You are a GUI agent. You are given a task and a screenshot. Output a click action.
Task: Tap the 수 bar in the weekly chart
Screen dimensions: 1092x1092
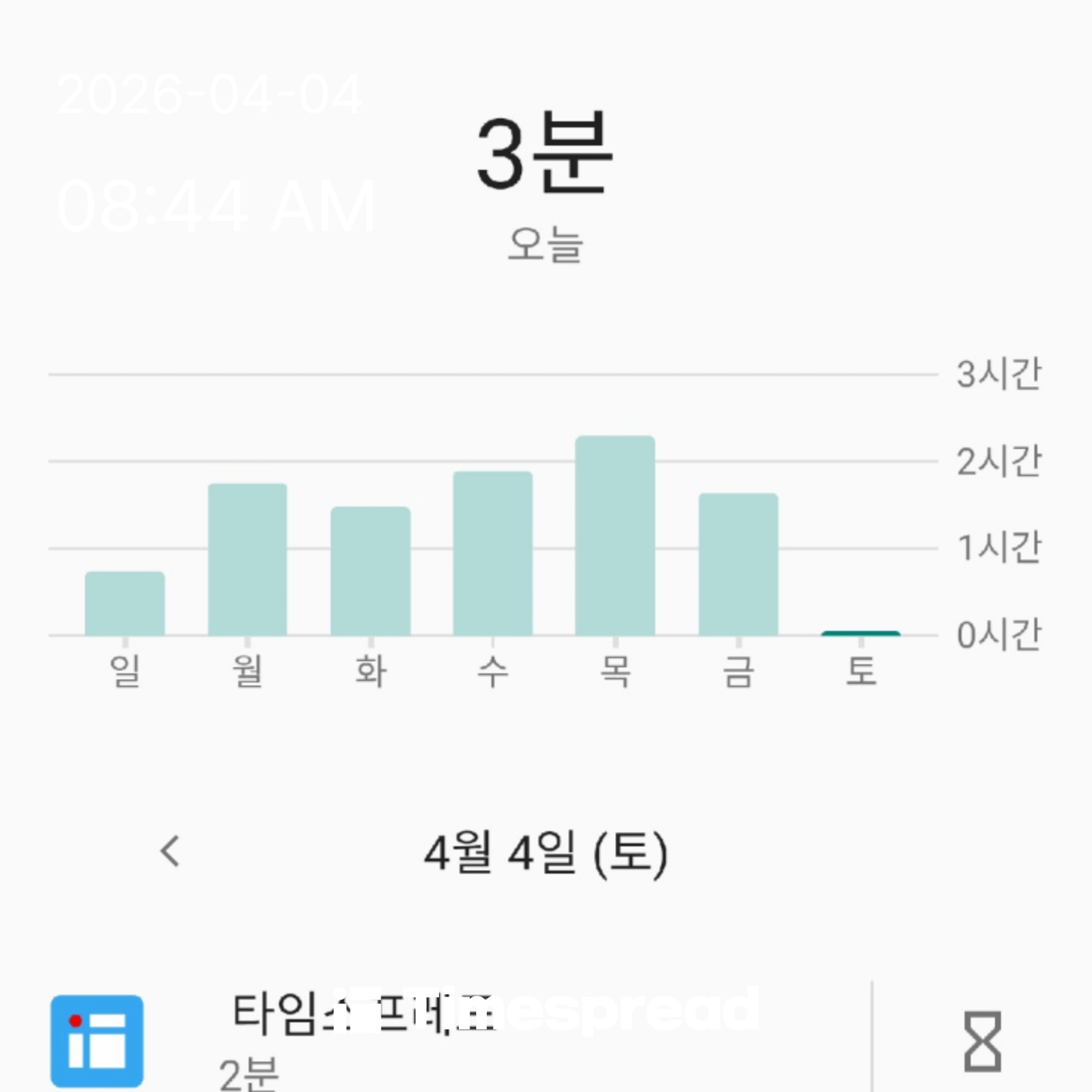[x=493, y=554]
